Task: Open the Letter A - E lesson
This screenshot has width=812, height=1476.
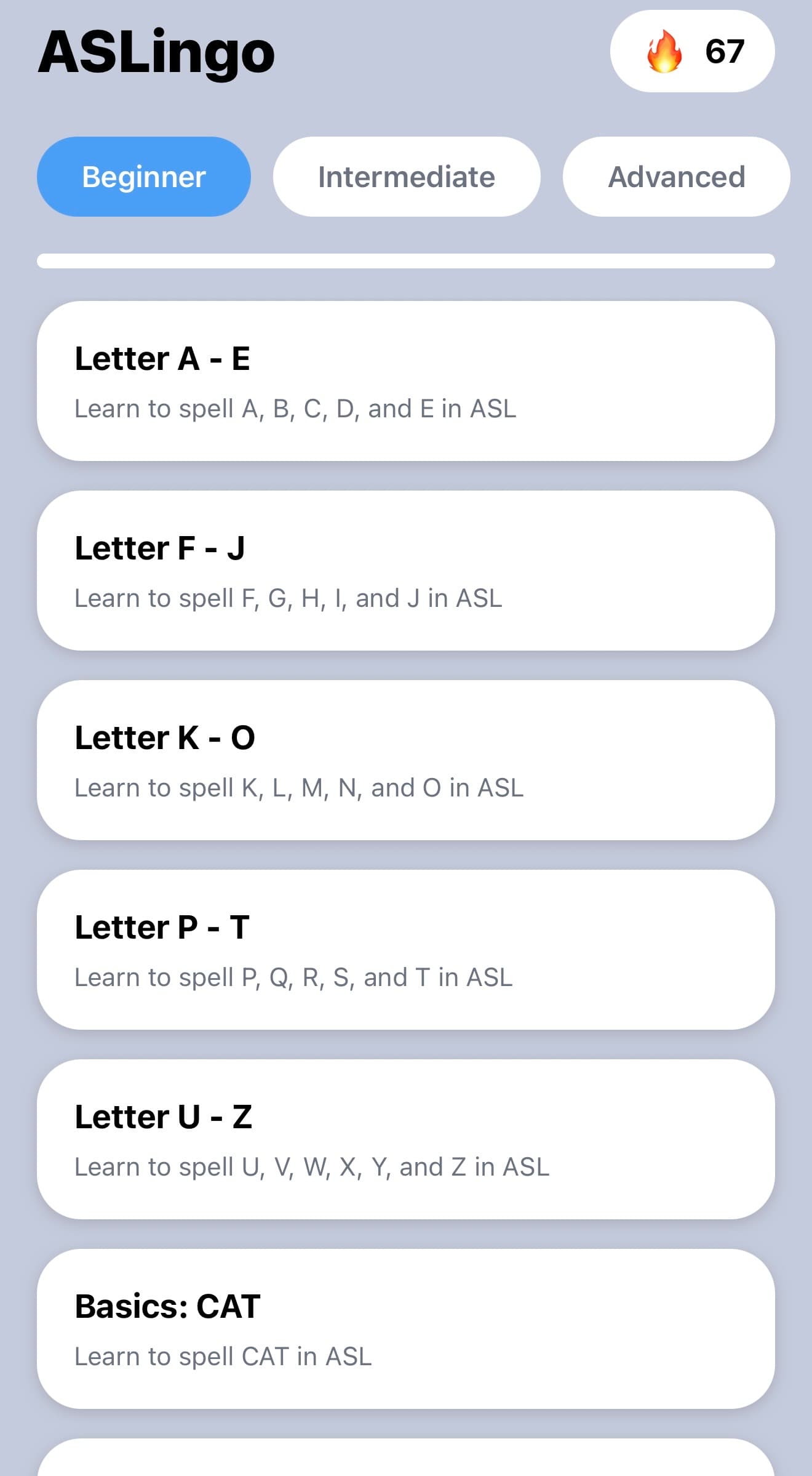Action: (x=406, y=380)
